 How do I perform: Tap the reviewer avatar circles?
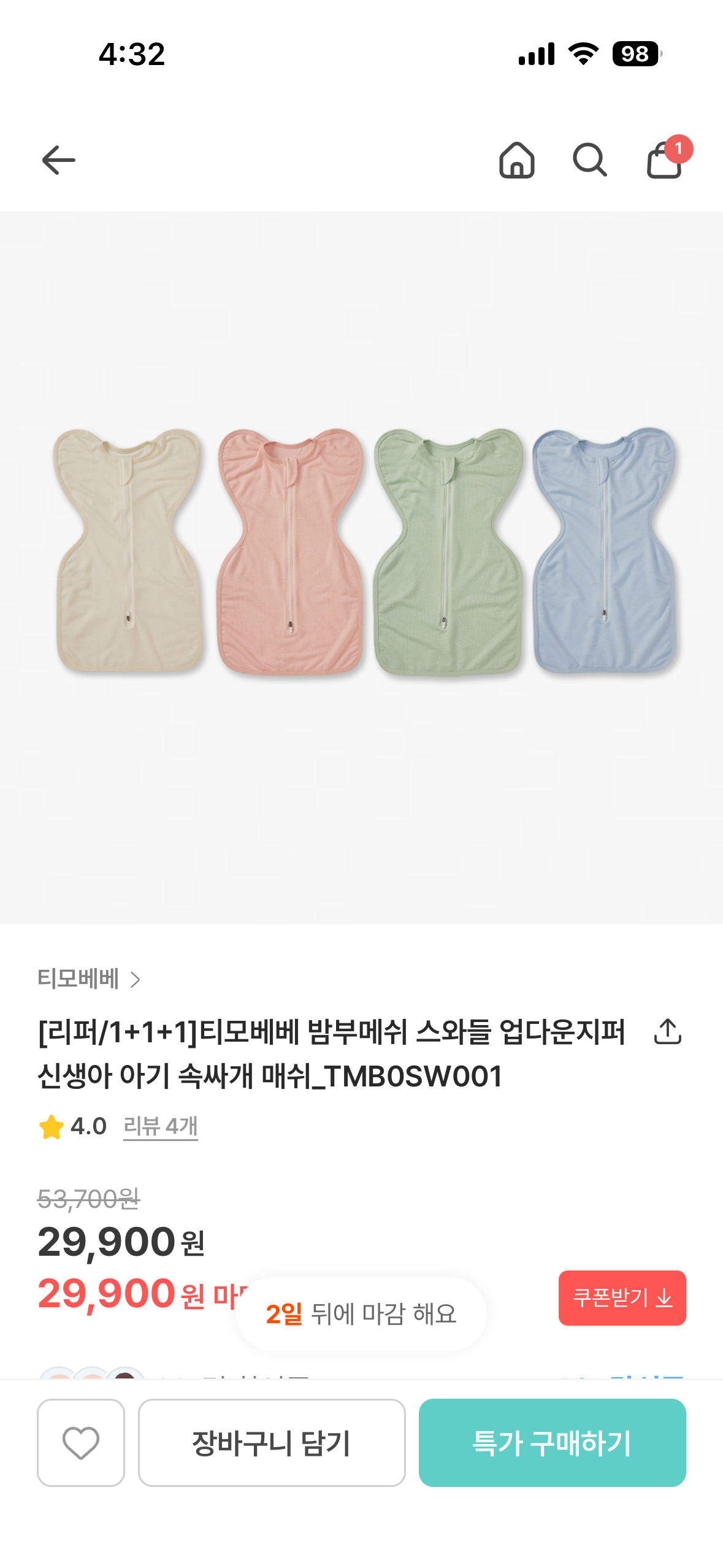[x=92, y=1378]
